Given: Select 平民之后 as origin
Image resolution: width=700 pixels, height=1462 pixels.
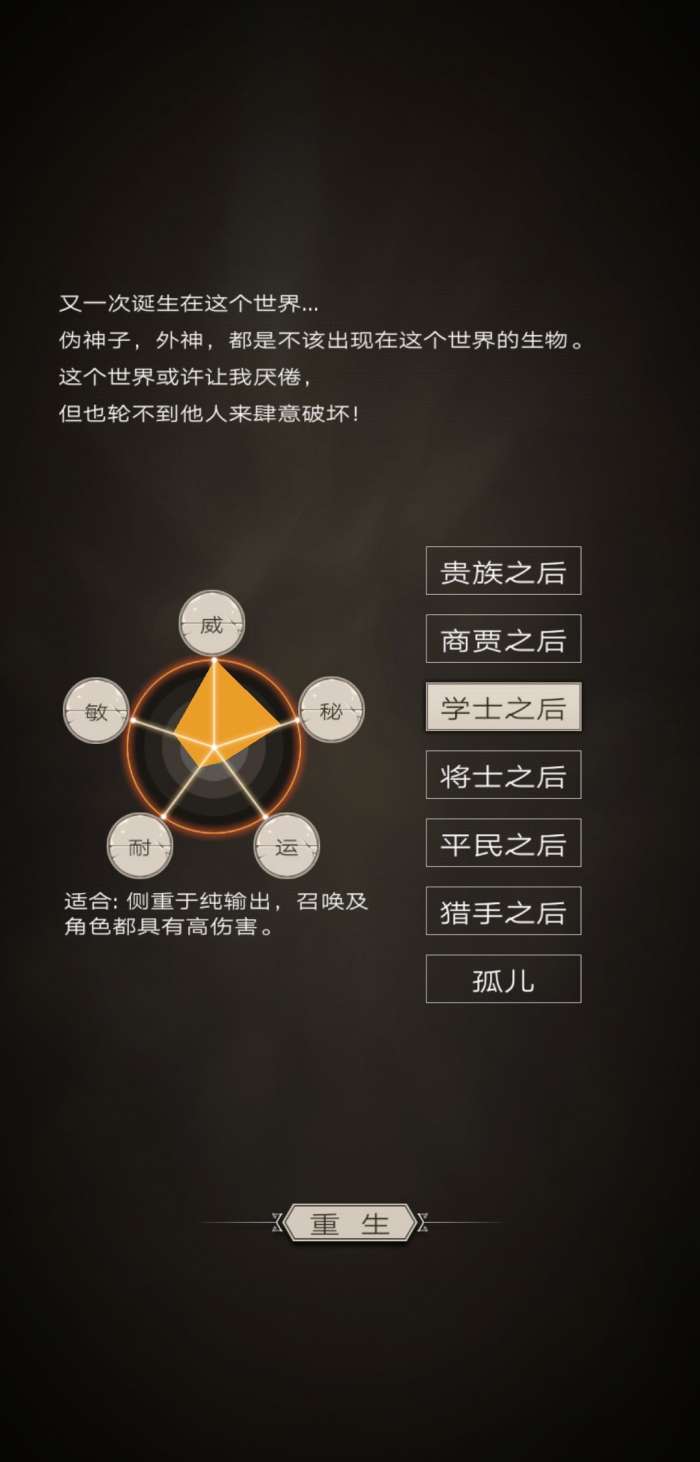Looking at the screenshot, I should point(503,843).
